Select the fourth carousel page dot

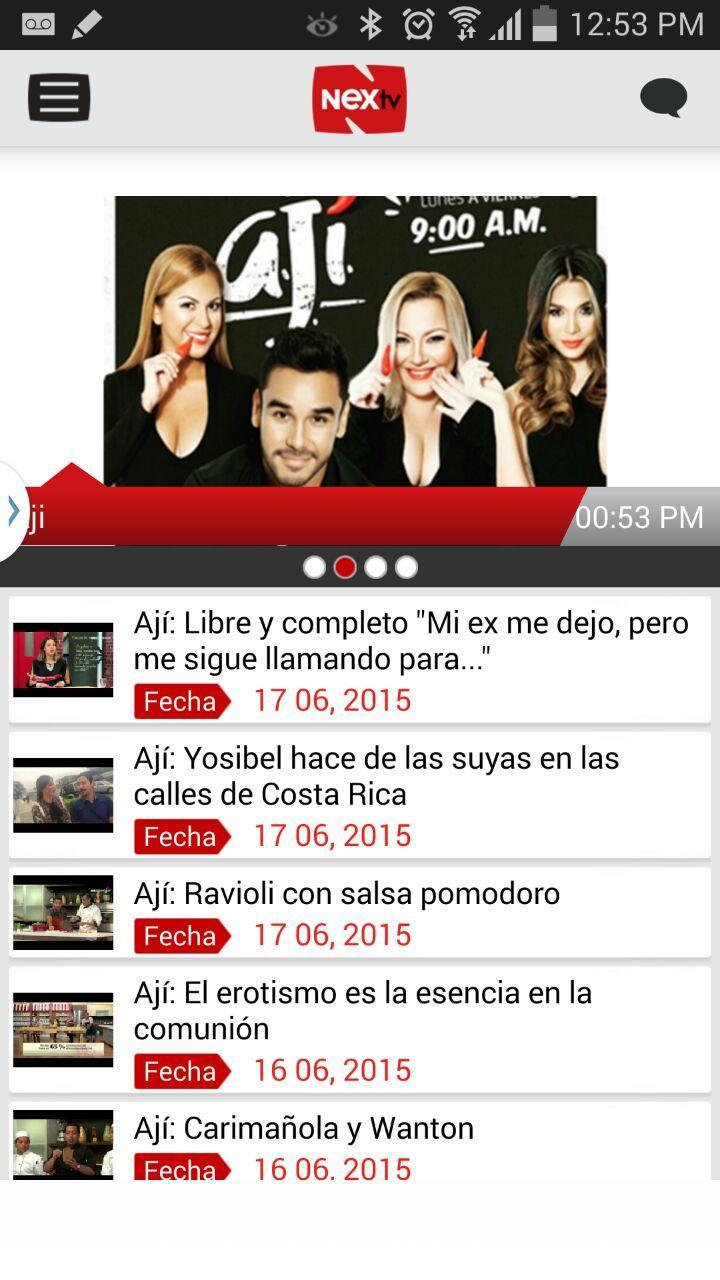pyautogui.click(x=406, y=567)
